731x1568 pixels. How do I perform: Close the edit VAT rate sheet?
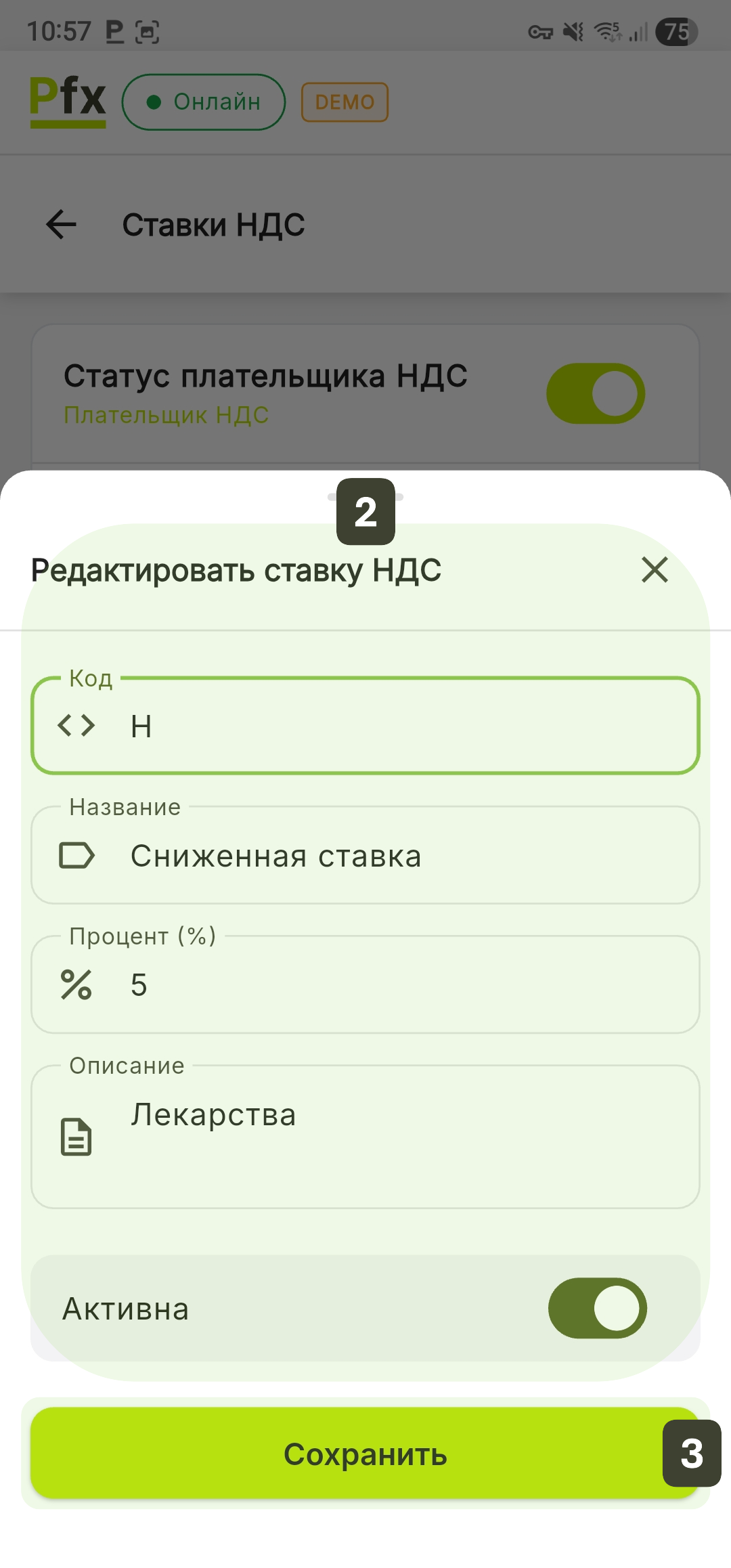pyautogui.click(x=655, y=570)
